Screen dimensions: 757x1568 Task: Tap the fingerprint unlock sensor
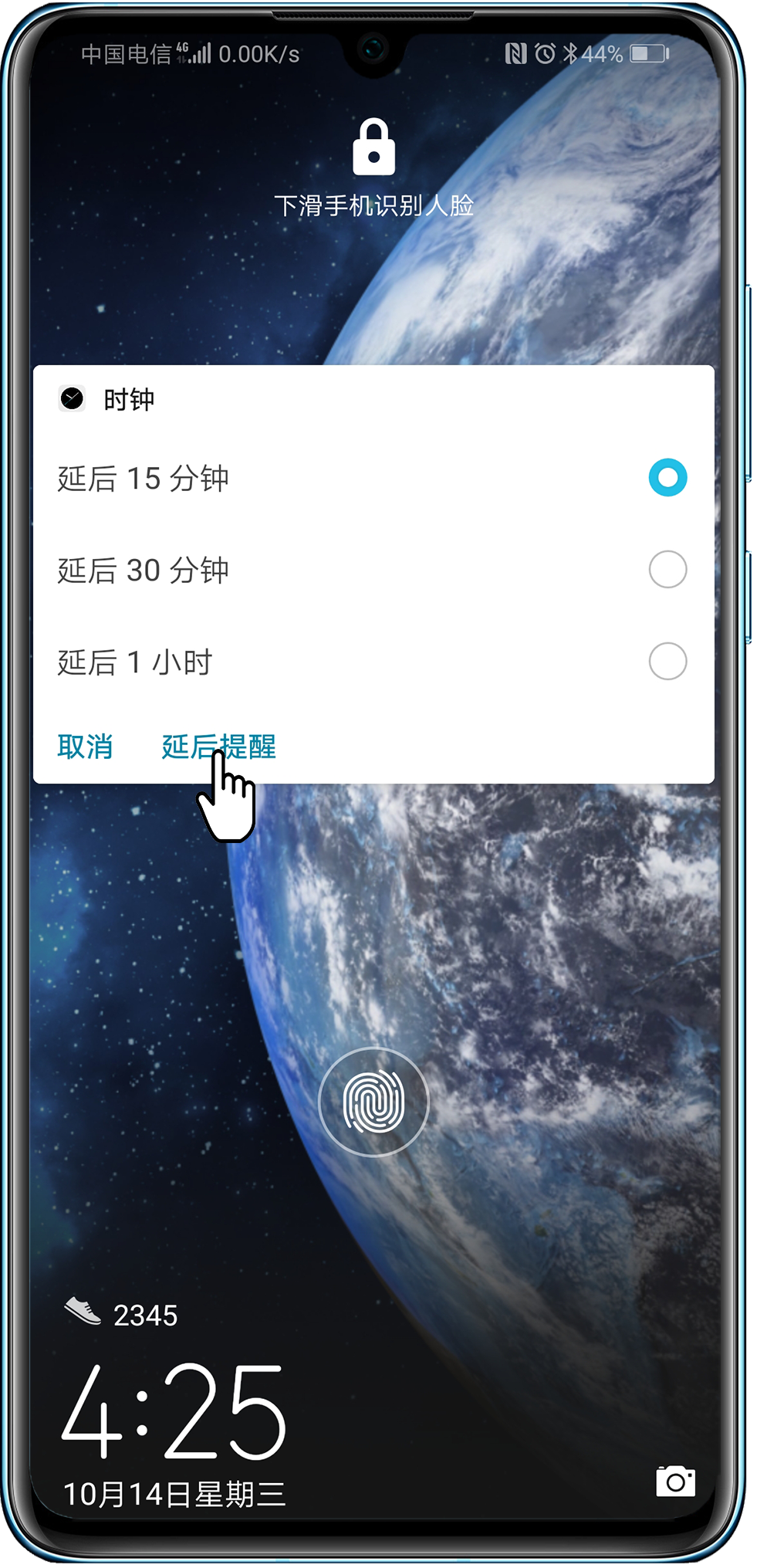pyautogui.click(x=373, y=1102)
